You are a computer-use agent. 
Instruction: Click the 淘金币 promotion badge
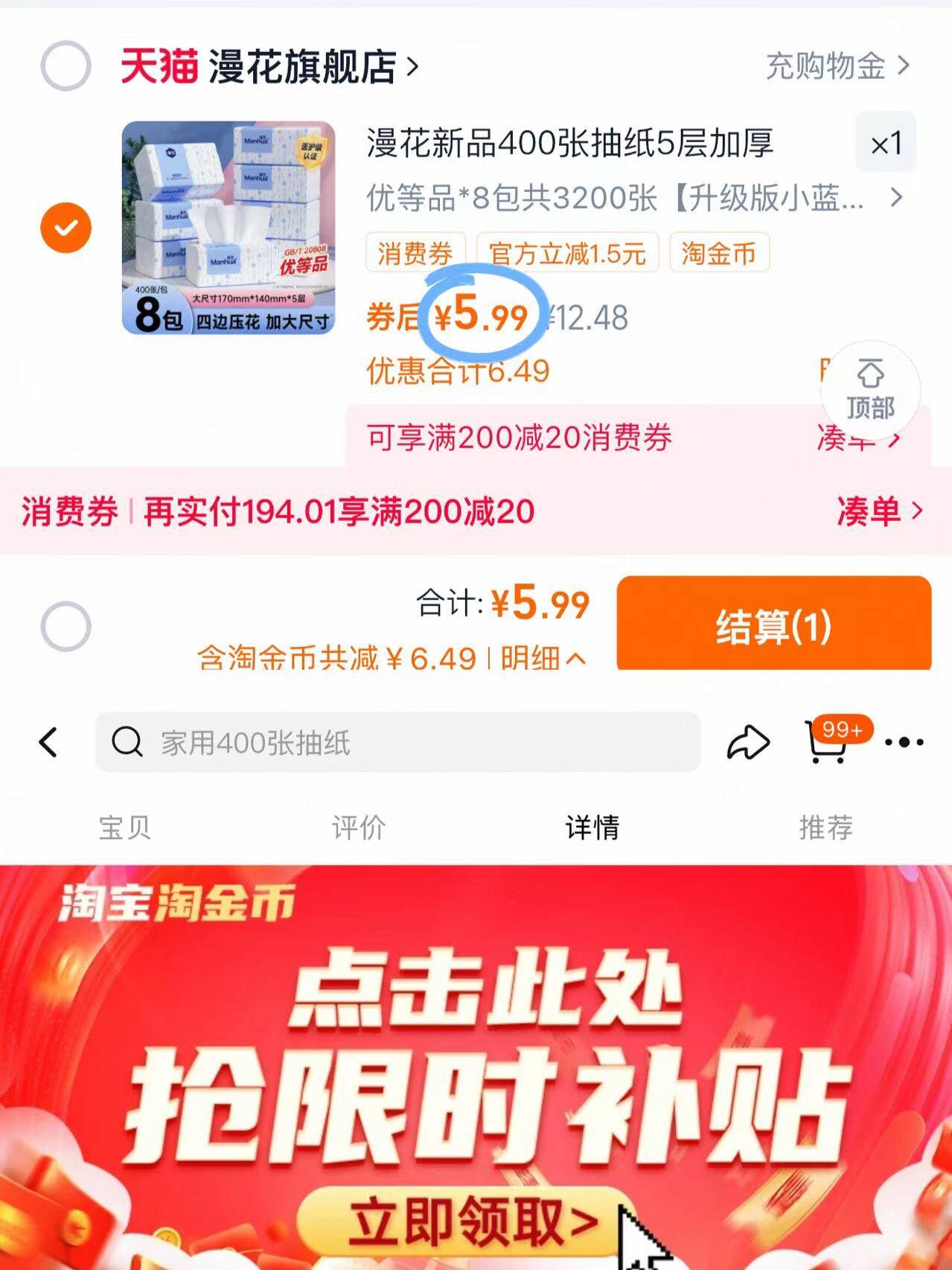click(719, 254)
